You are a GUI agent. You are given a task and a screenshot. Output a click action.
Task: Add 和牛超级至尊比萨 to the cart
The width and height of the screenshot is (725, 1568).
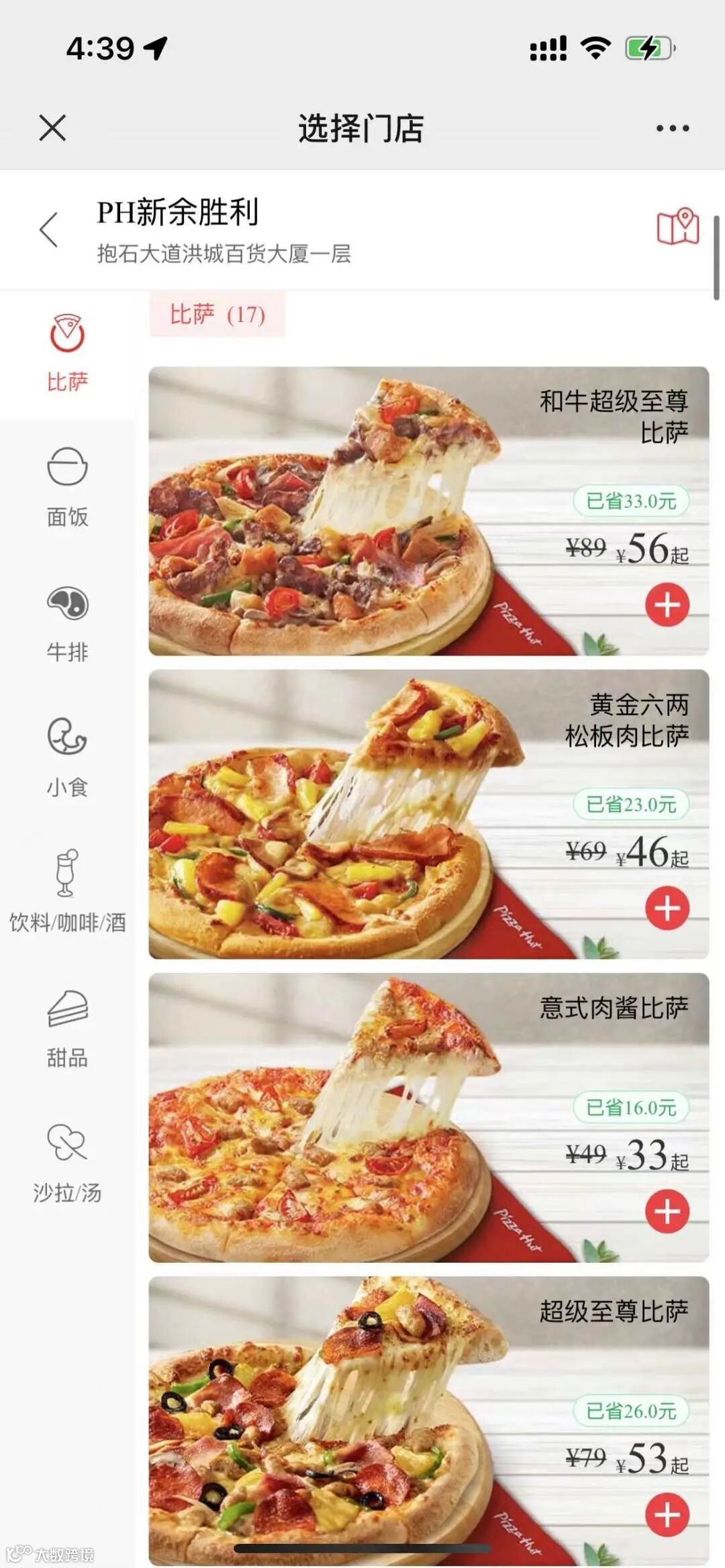coord(667,605)
